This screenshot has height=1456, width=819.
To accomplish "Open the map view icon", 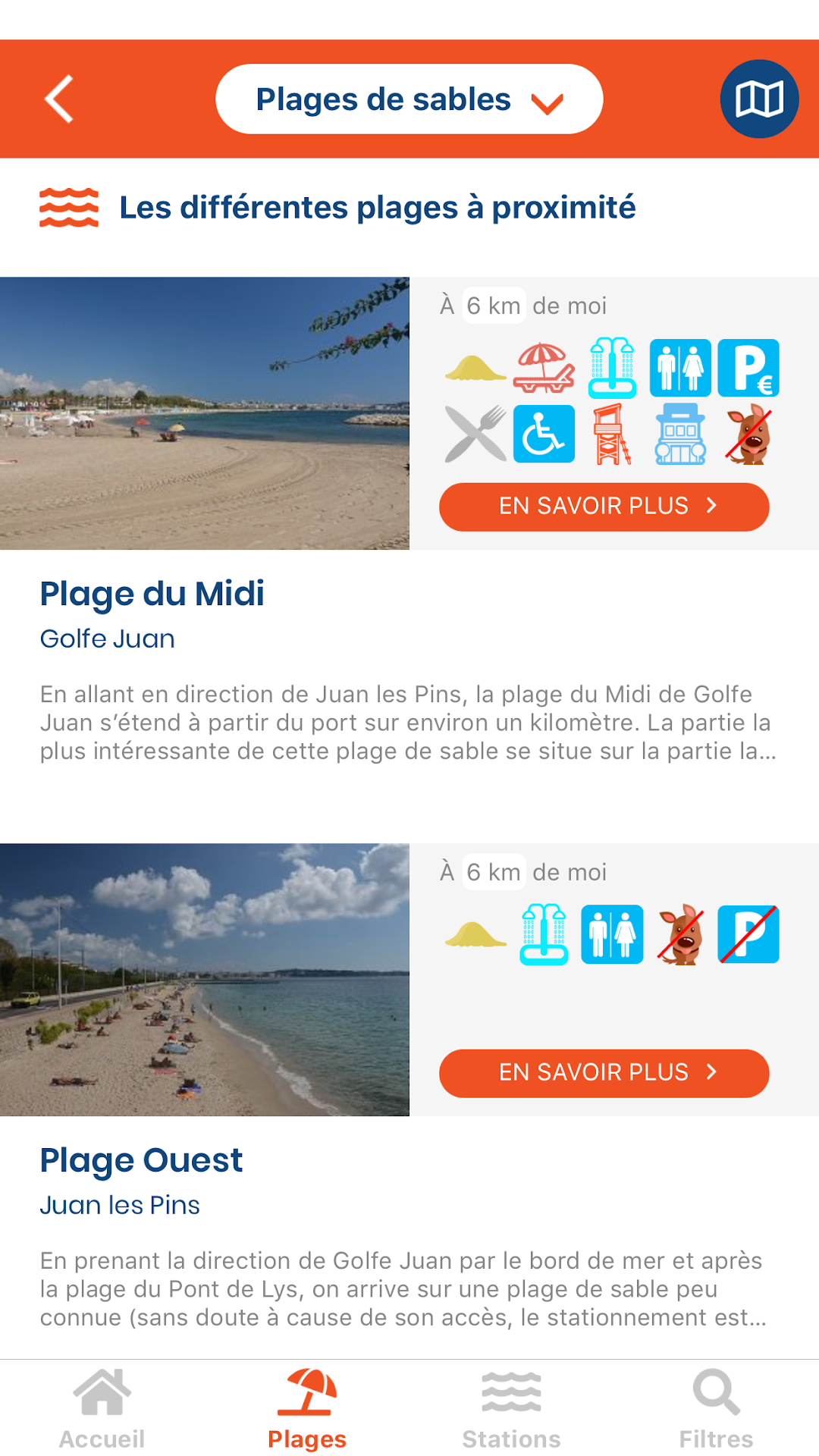I will pos(759,99).
